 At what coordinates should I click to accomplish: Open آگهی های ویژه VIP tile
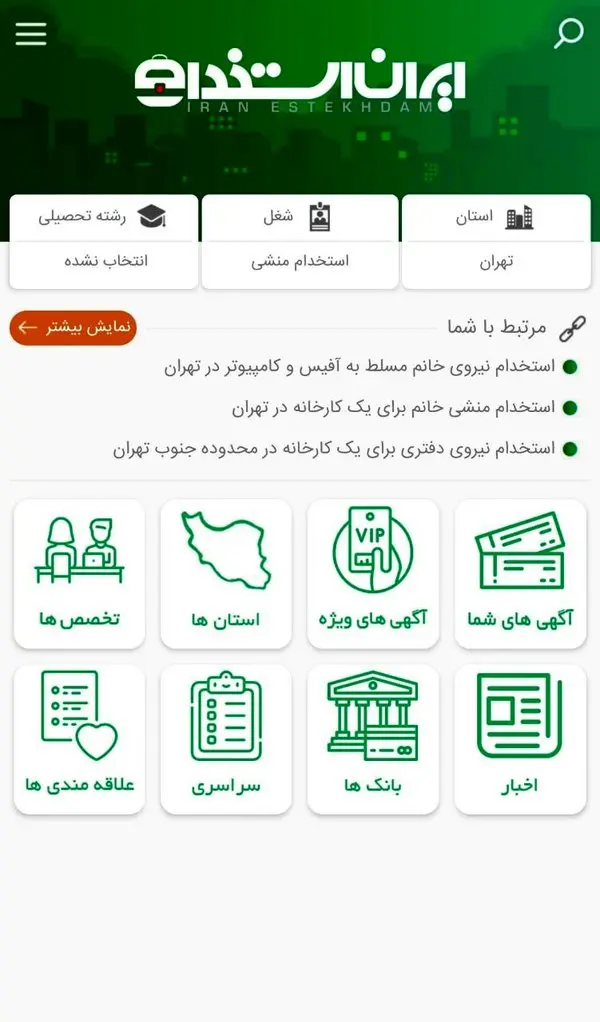tap(373, 573)
